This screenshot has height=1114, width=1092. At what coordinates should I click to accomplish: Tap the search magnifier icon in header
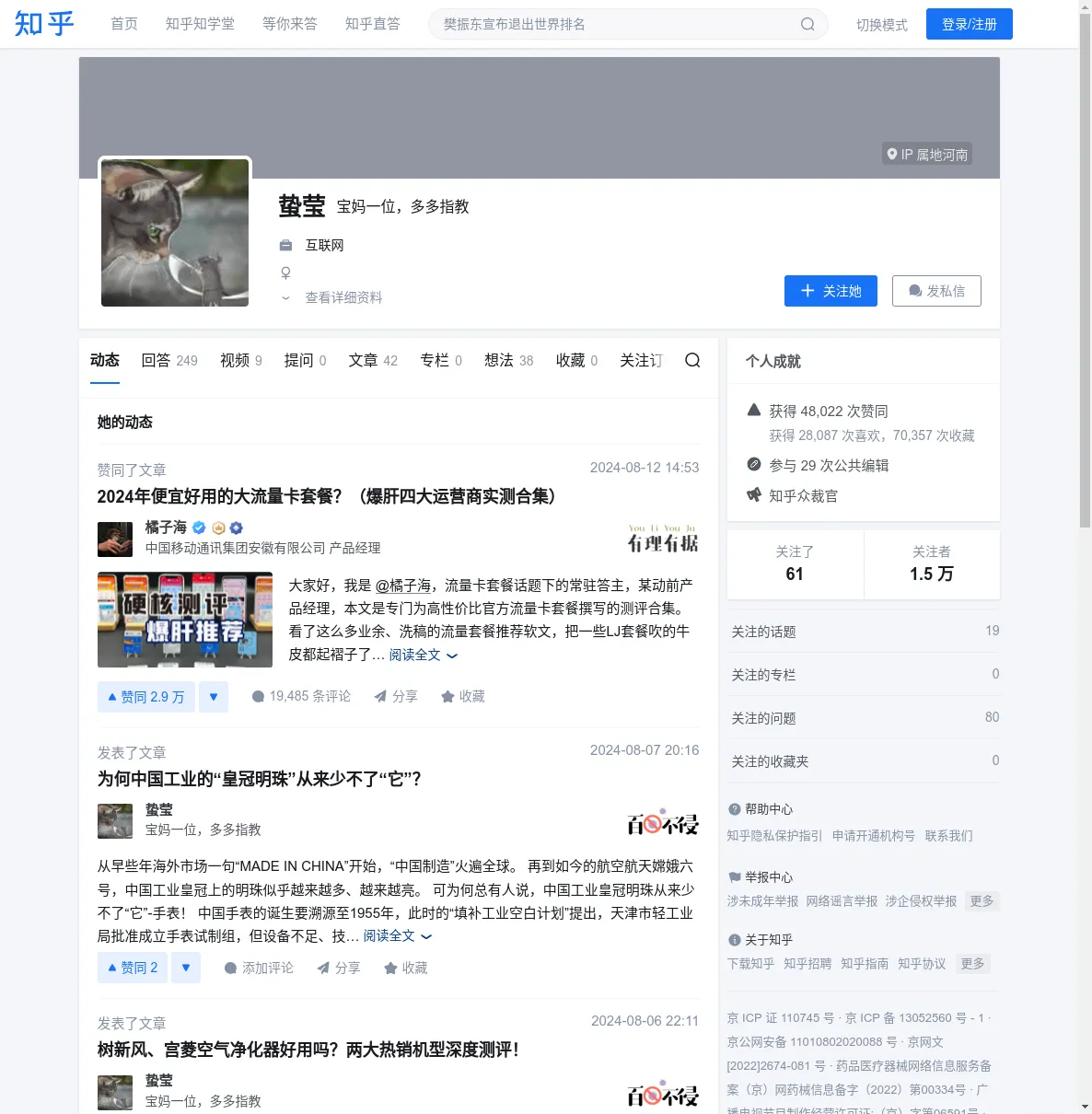tap(807, 25)
